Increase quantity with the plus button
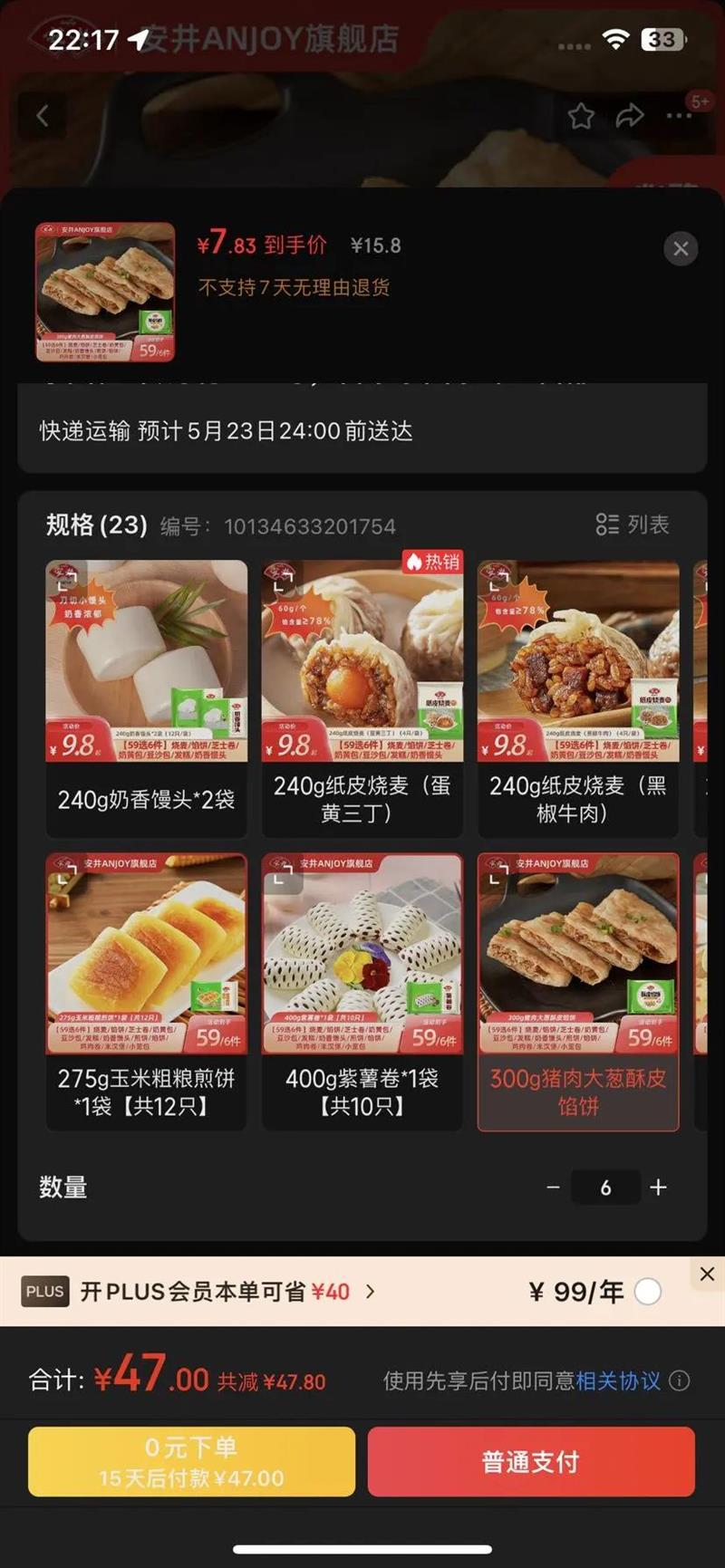Screen dimensions: 725x1568 tap(659, 1188)
